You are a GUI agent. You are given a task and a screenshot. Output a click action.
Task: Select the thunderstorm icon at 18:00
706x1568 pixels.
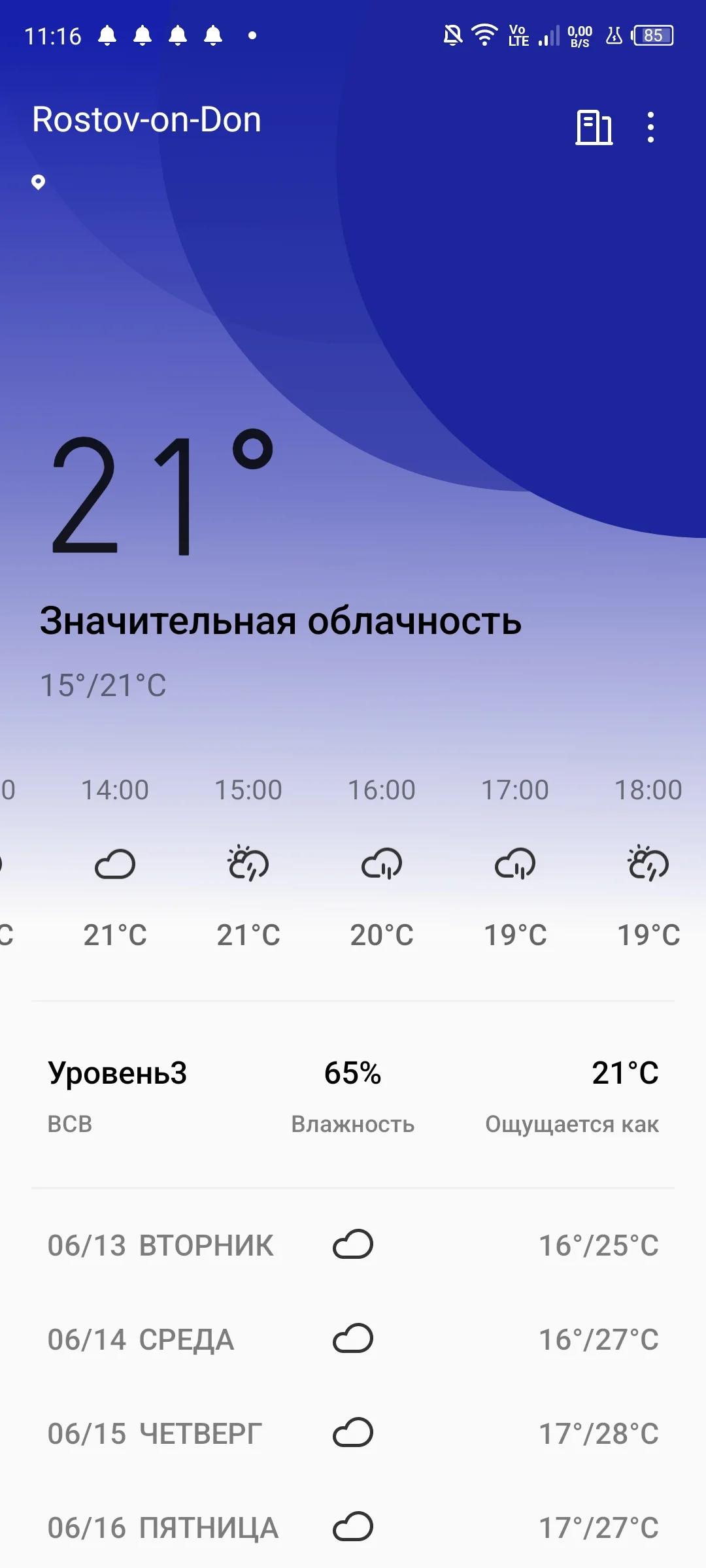click(x=649, y=864)
